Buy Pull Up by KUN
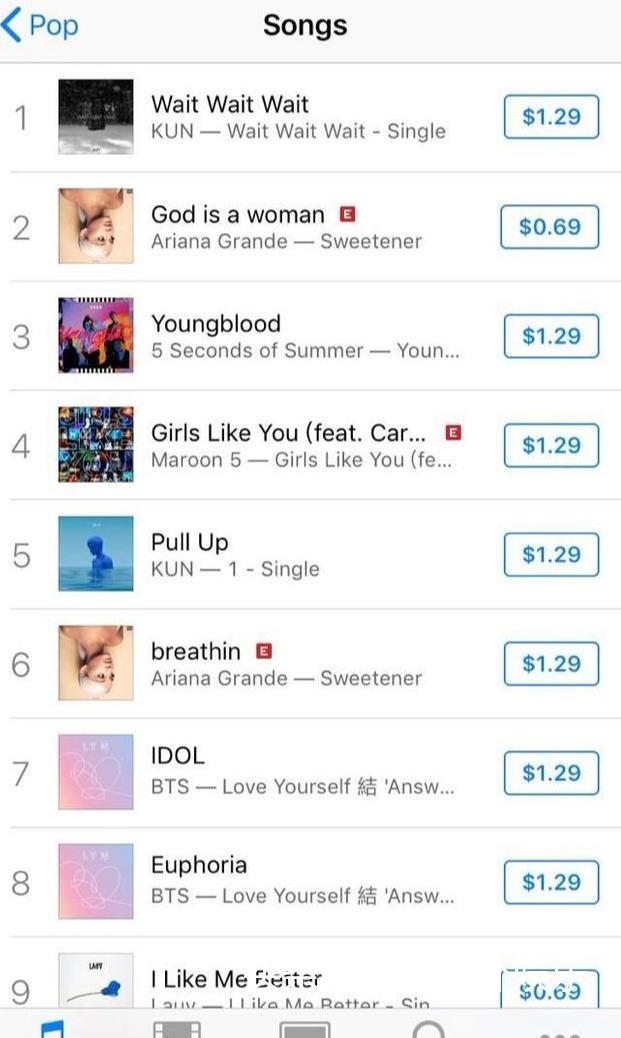621x1038 pixels. click(551, 554)
